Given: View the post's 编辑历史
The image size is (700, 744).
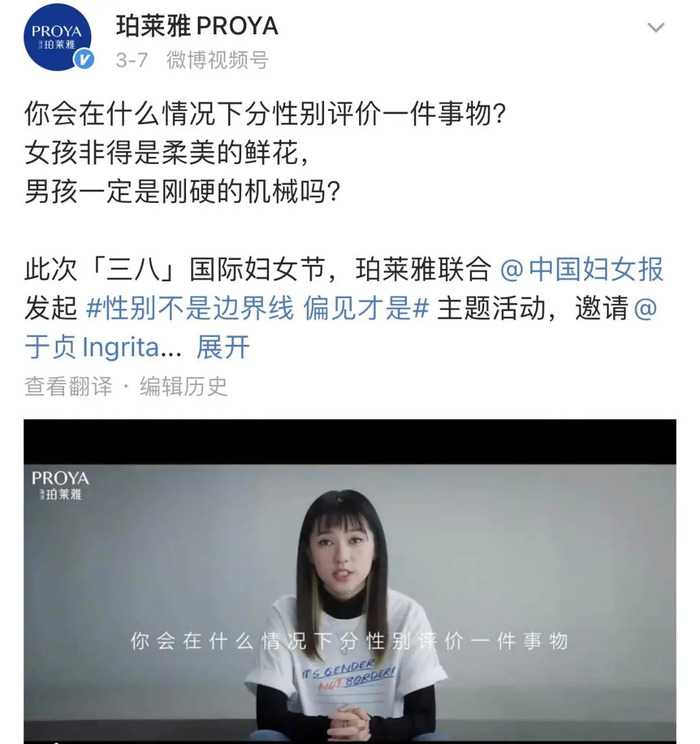Looking at the screenshot, I should [183, 386].
